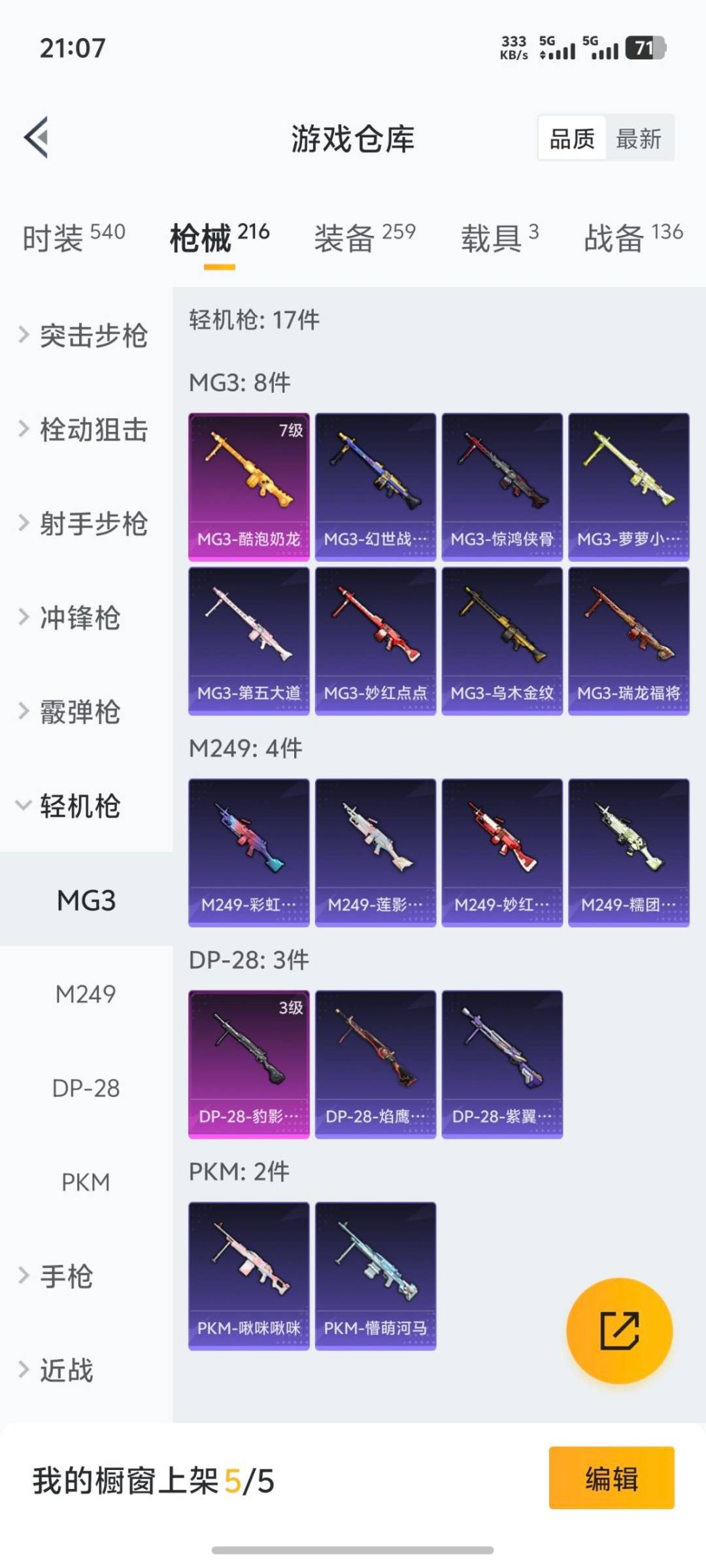
Task: Tap the back arrow to leave the warehouse
Action: [38, 137]
